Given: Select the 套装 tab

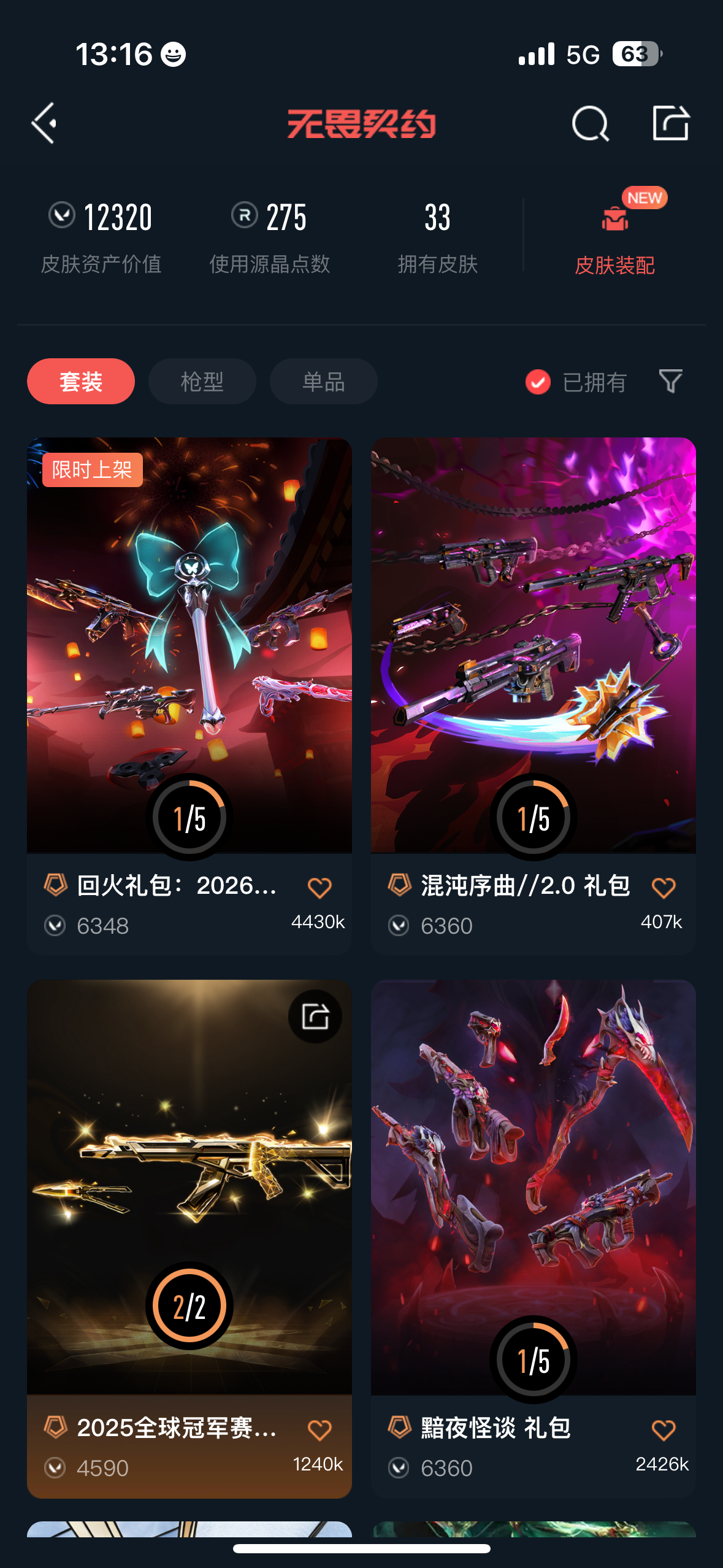Looking at the screenshot, I should pyautogui.click(x=81, y=382).
